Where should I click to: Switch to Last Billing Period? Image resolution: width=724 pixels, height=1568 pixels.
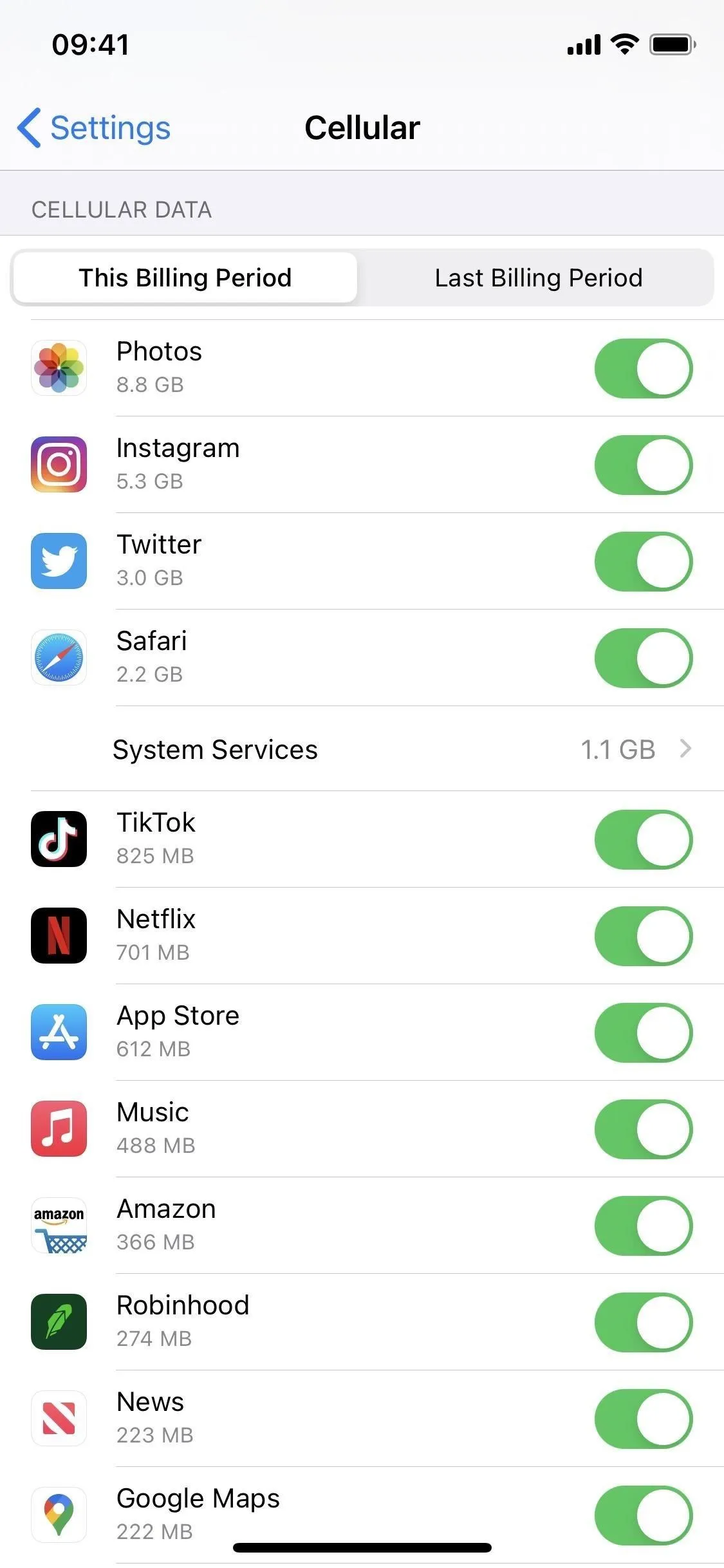coord(538,278)
